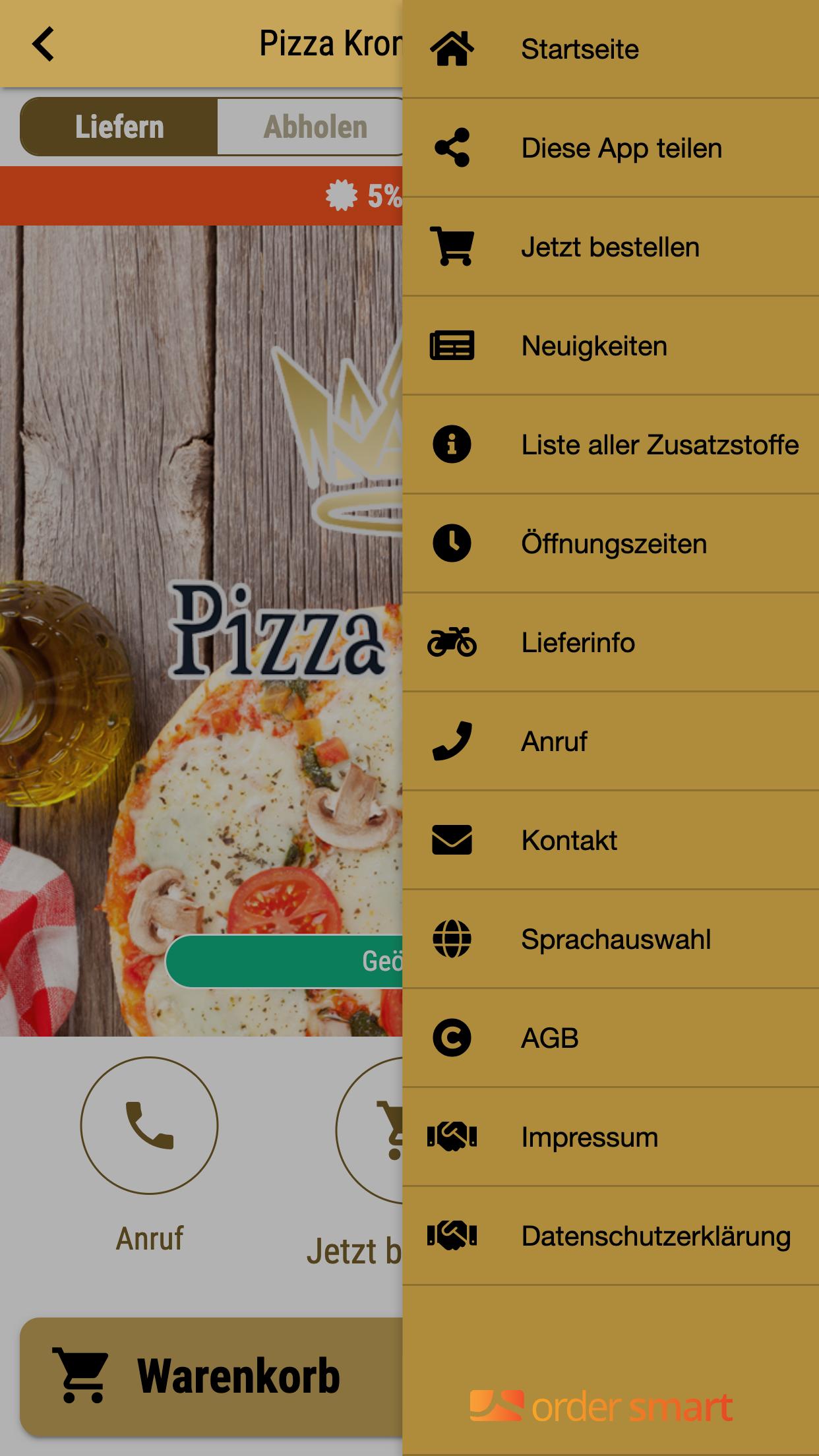Tap the round Anruf phone button
Screen dimensions: 819x1456
point(149,1125)
